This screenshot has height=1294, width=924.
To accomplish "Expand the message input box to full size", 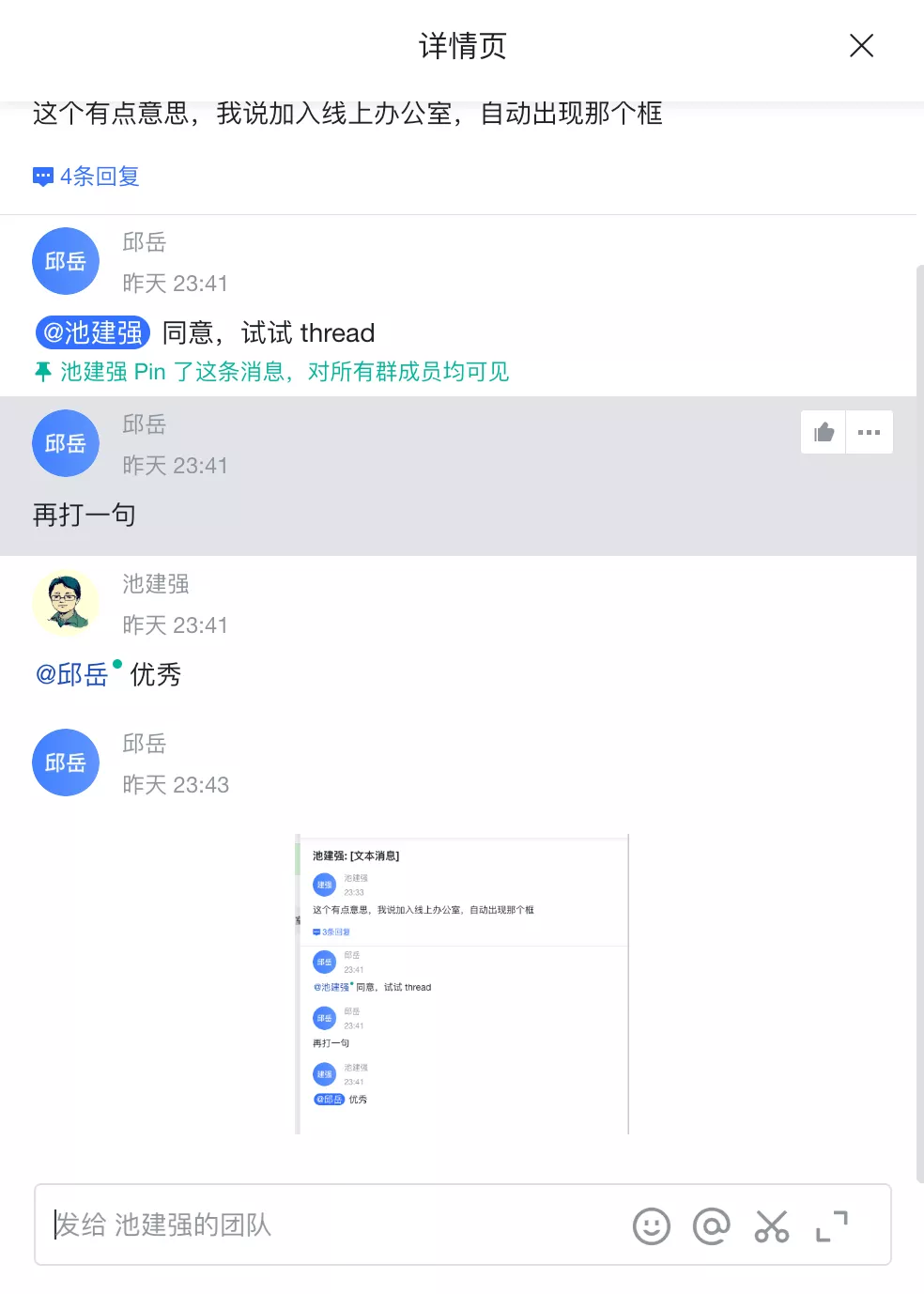I will tap(832, 1225).
